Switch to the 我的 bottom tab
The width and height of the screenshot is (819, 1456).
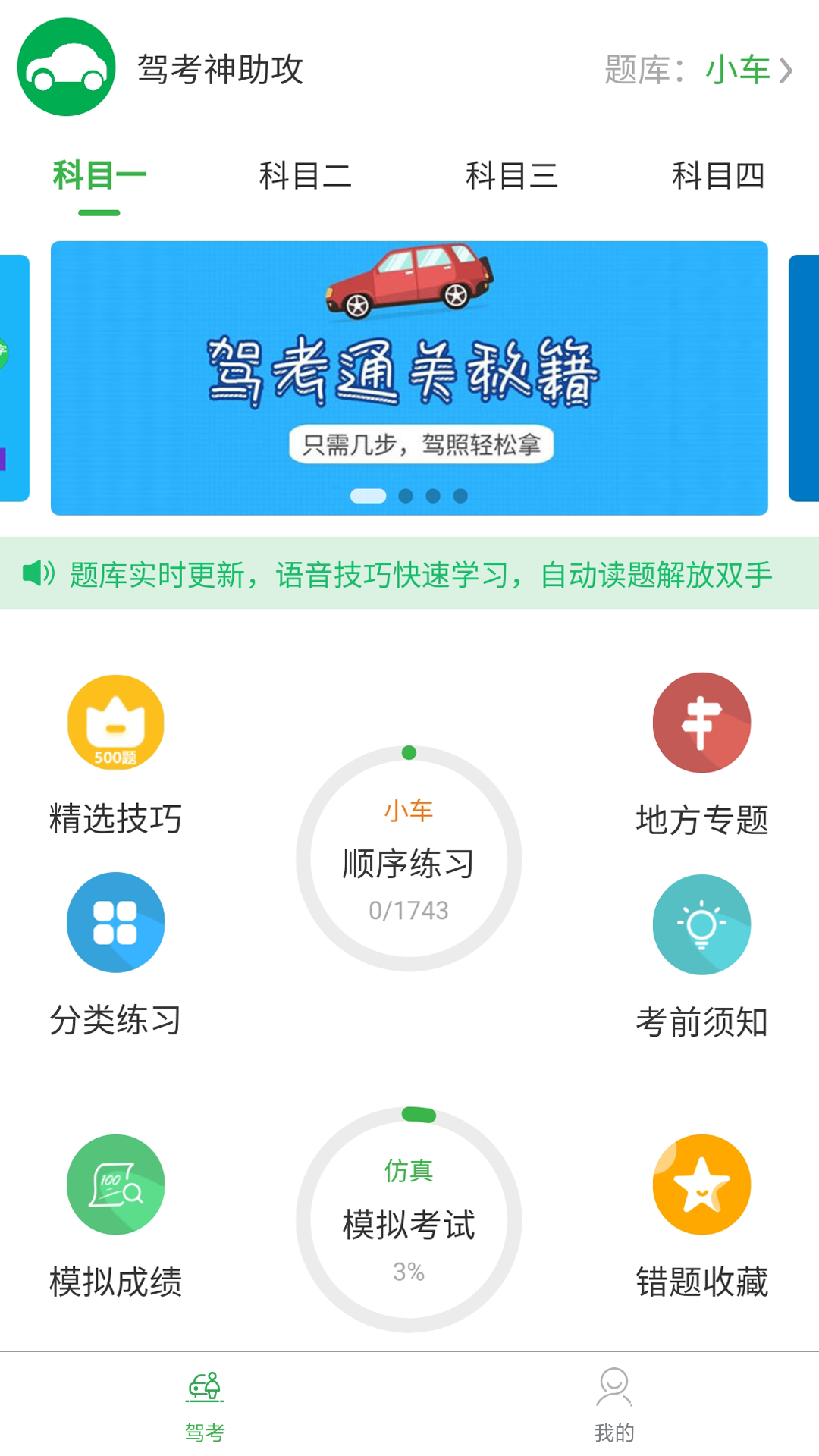click(x=614, y=1404)
